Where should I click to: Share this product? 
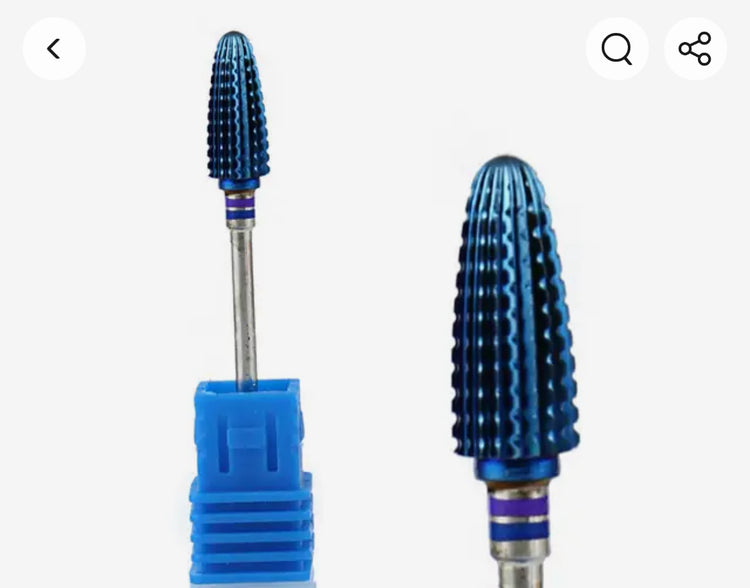pos(695,48)
